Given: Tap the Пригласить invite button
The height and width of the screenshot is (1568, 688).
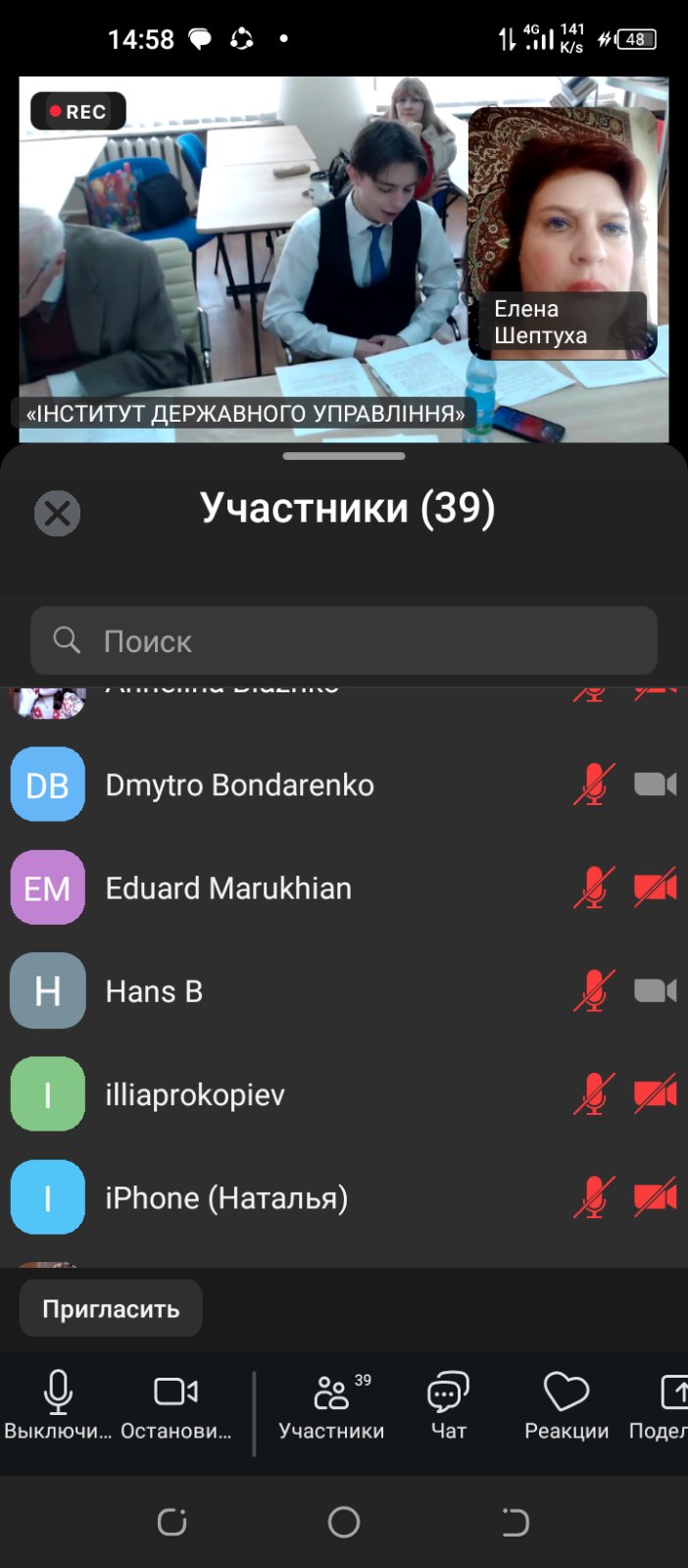Looking at the screenshot, I should (111, 1309).
